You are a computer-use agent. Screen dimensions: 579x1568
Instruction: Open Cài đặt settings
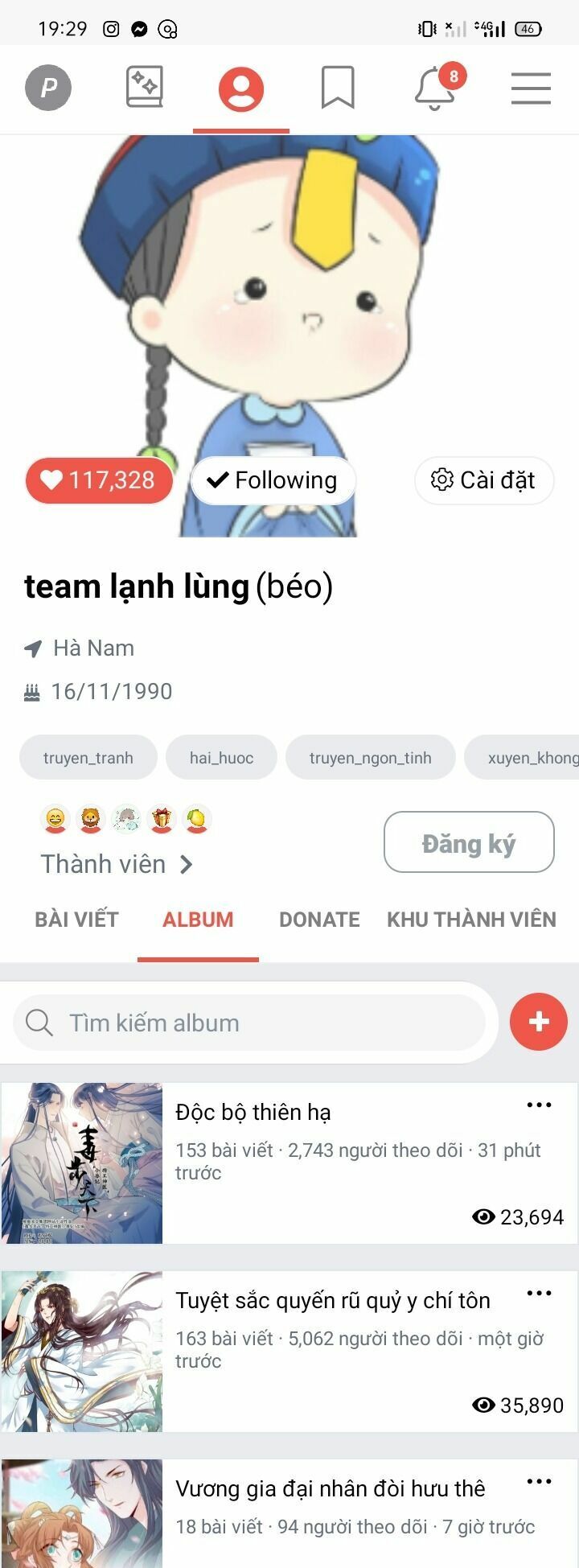coord(483,480)
